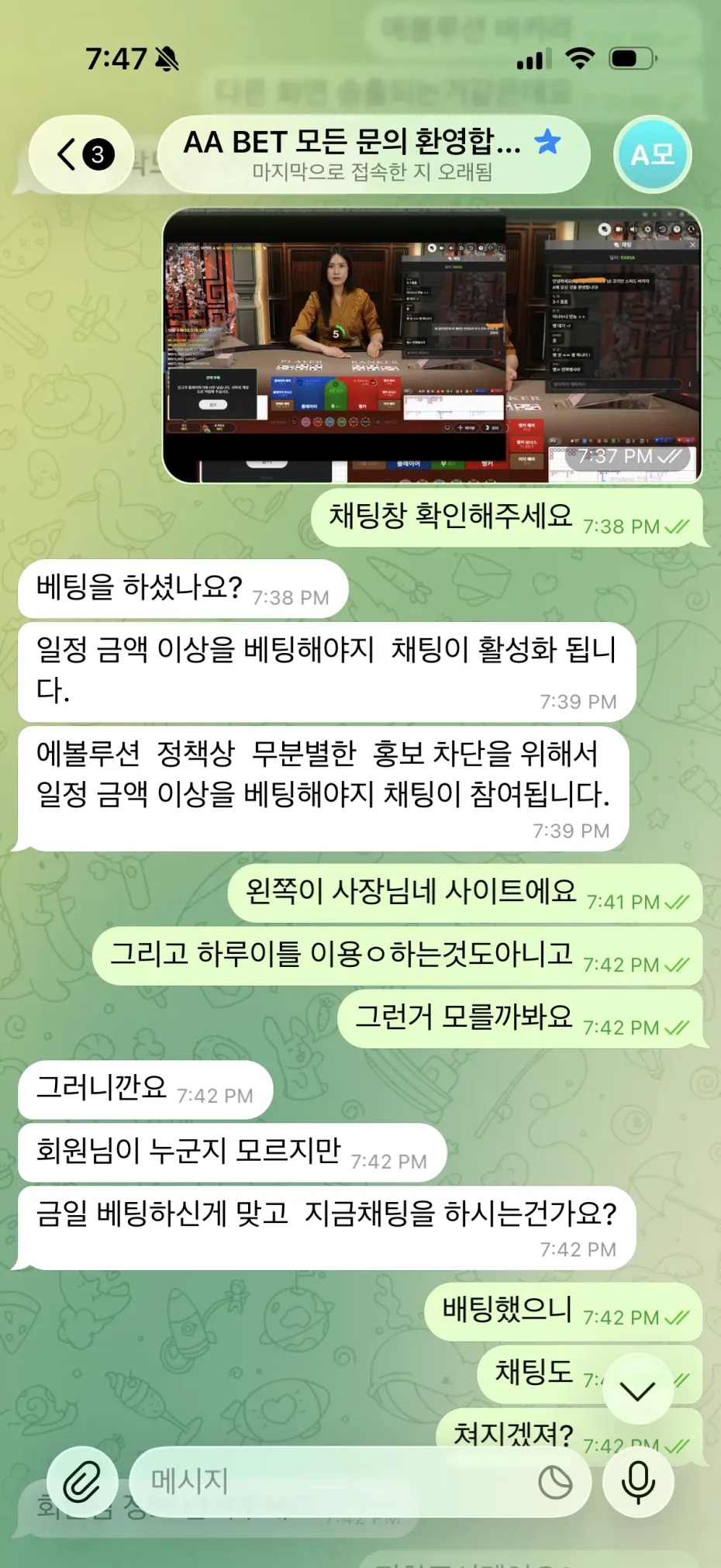The height and width of the screenshot is (1568, 721).
Task: Open the attachment paperclip menu
Action: point(82,1482)
